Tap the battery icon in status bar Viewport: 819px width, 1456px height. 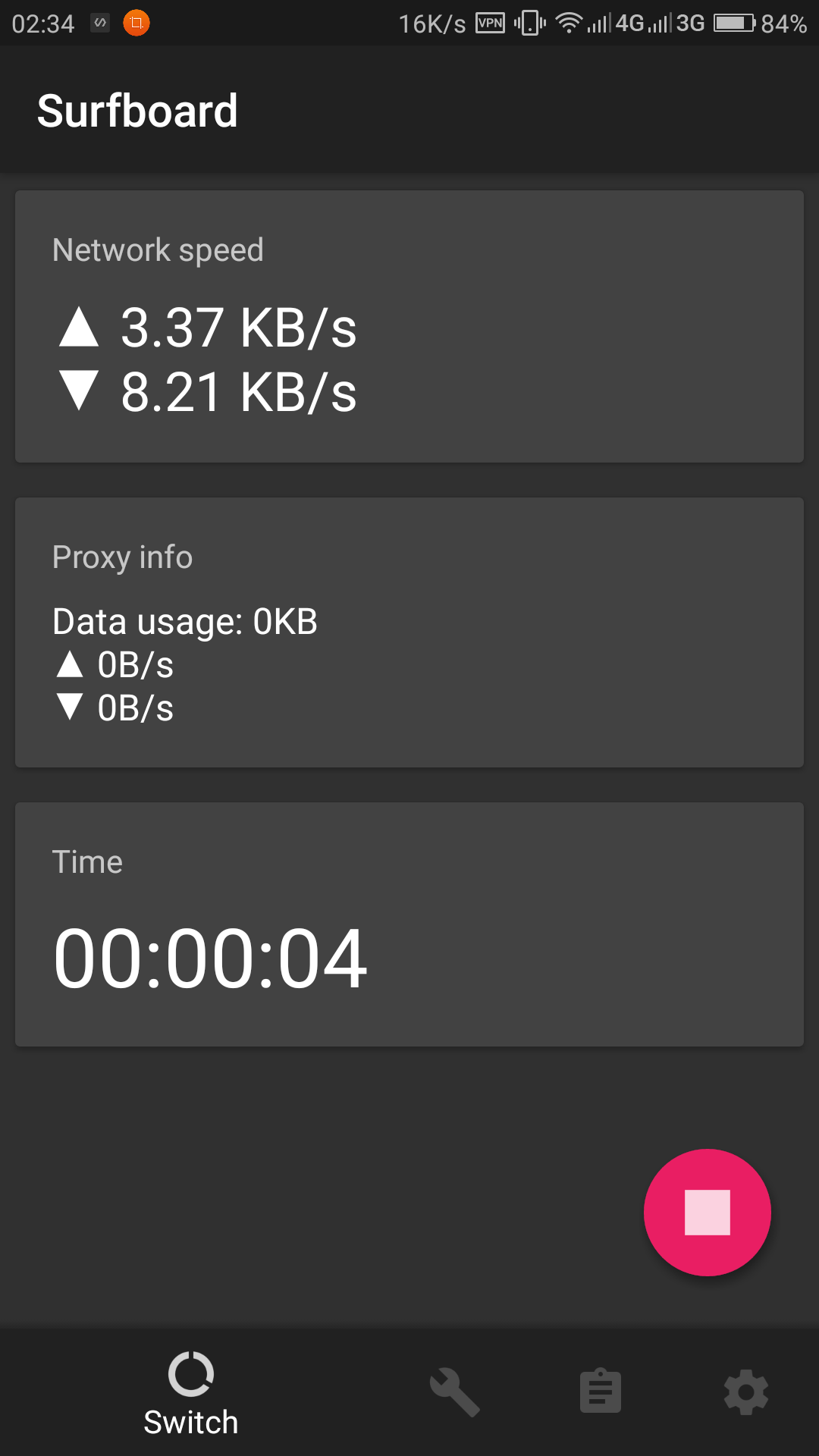733,23
